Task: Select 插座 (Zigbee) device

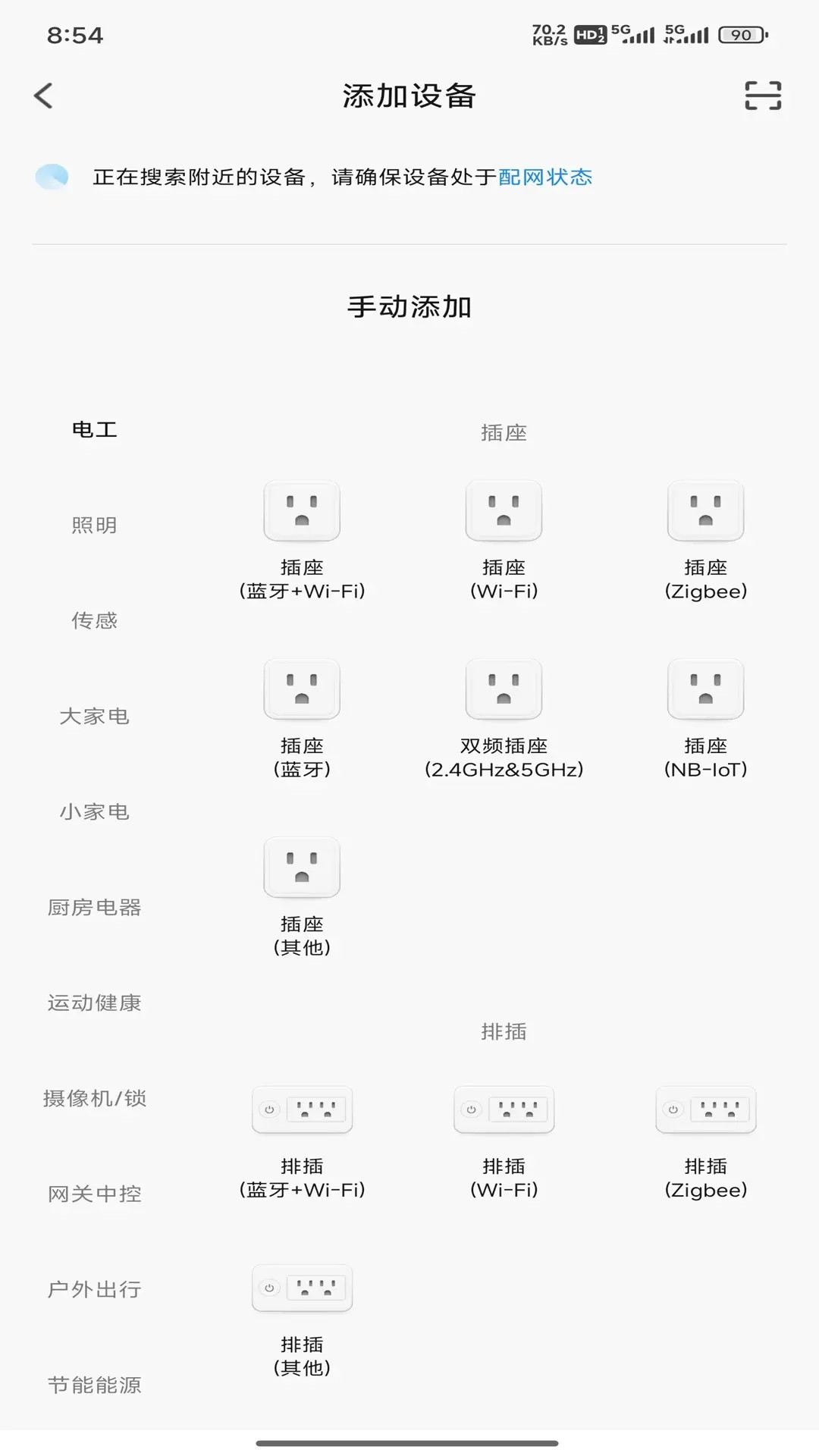Action: tap(705, 540)
